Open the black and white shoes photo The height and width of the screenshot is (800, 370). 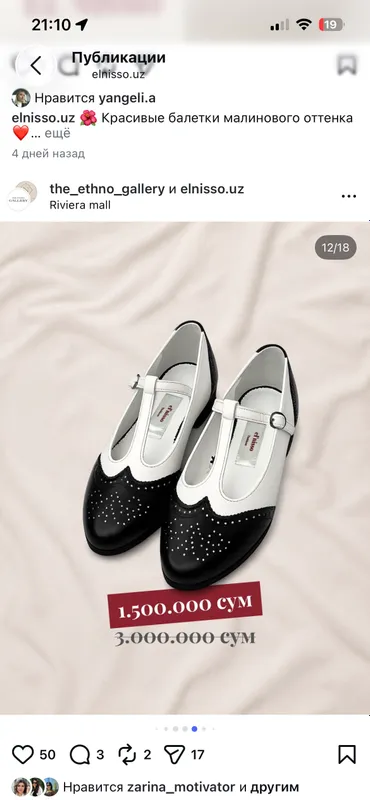coord(185,468)
